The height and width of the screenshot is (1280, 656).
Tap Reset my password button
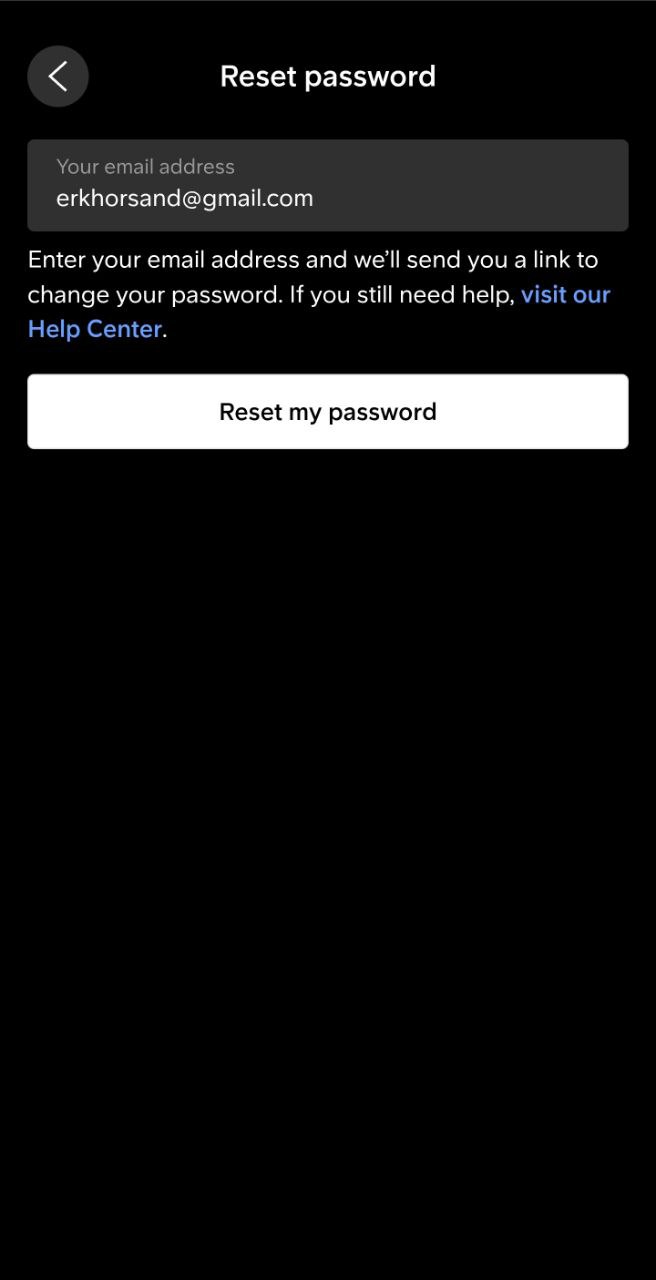pyautogui.click(x=328, y=411)
